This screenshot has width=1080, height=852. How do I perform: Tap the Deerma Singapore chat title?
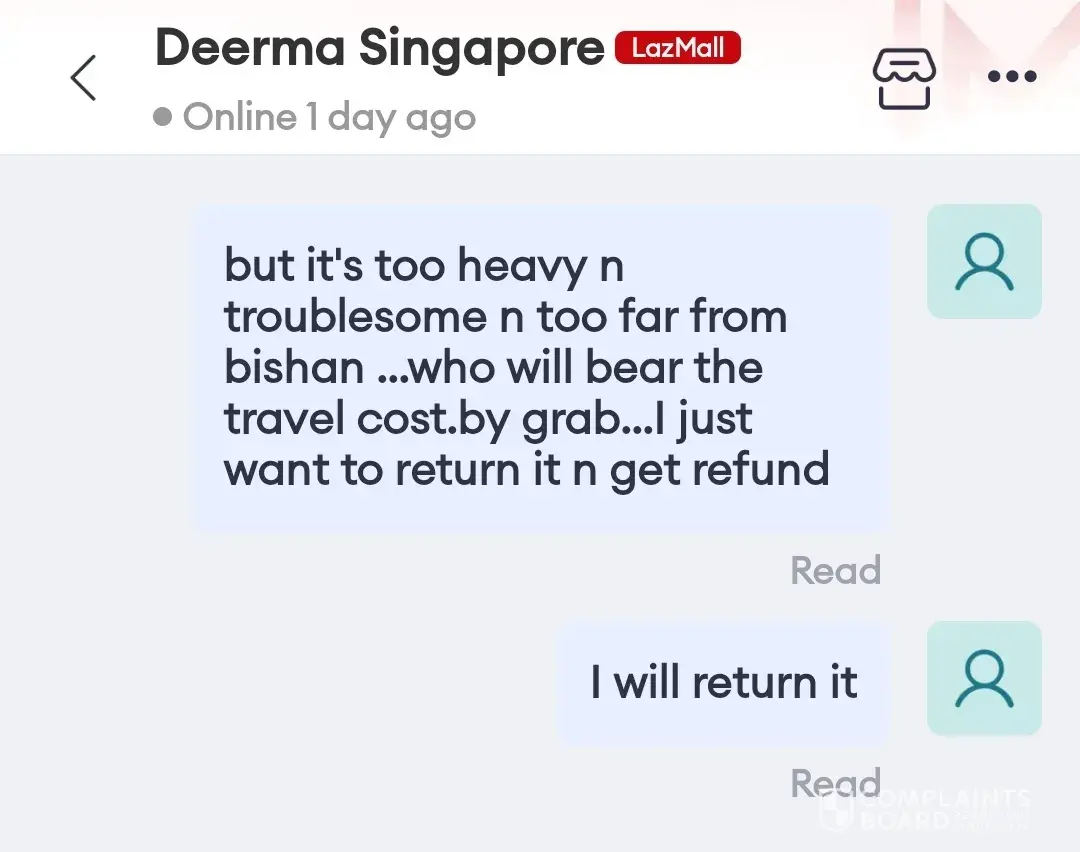pos(379,49)
